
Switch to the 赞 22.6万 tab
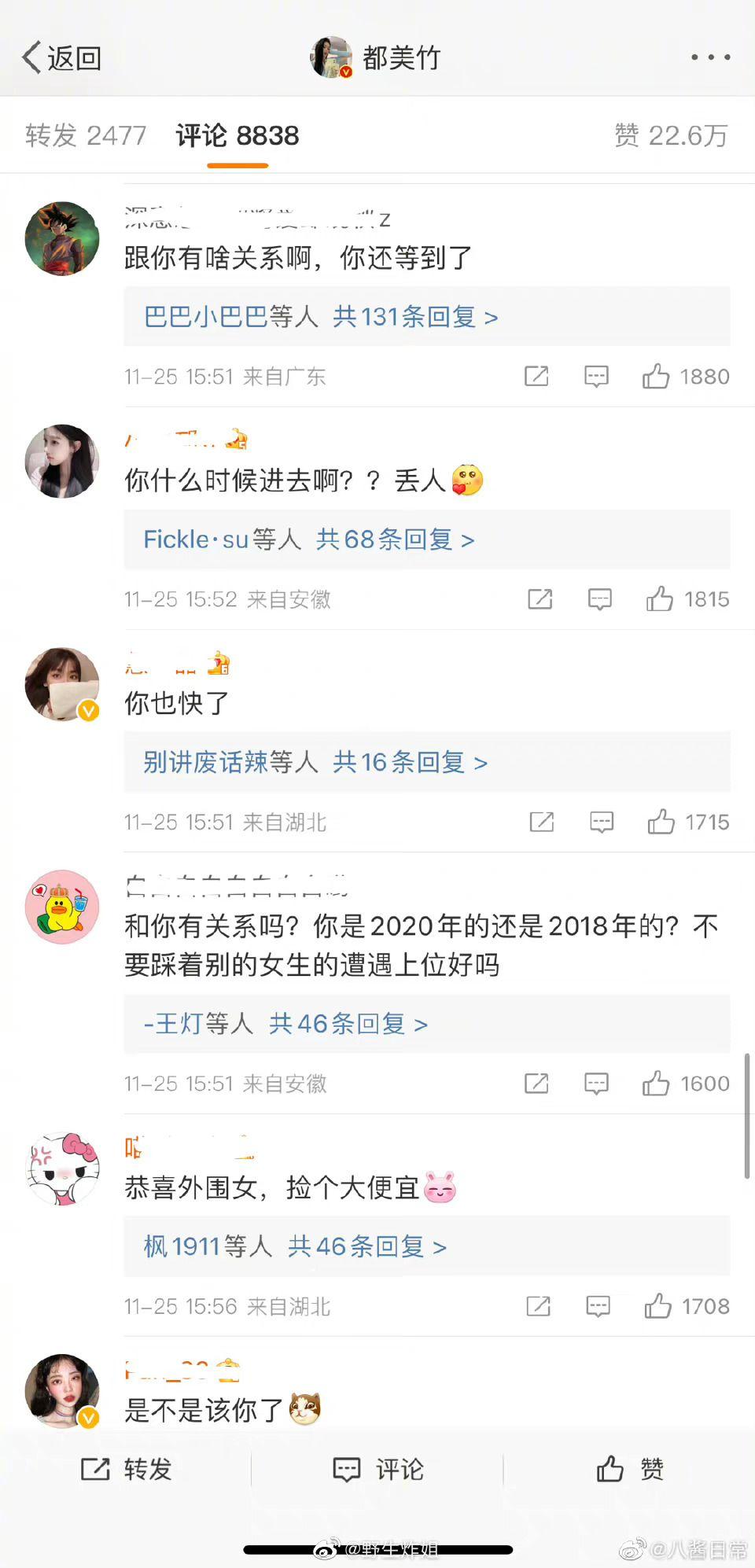point(670,136)
